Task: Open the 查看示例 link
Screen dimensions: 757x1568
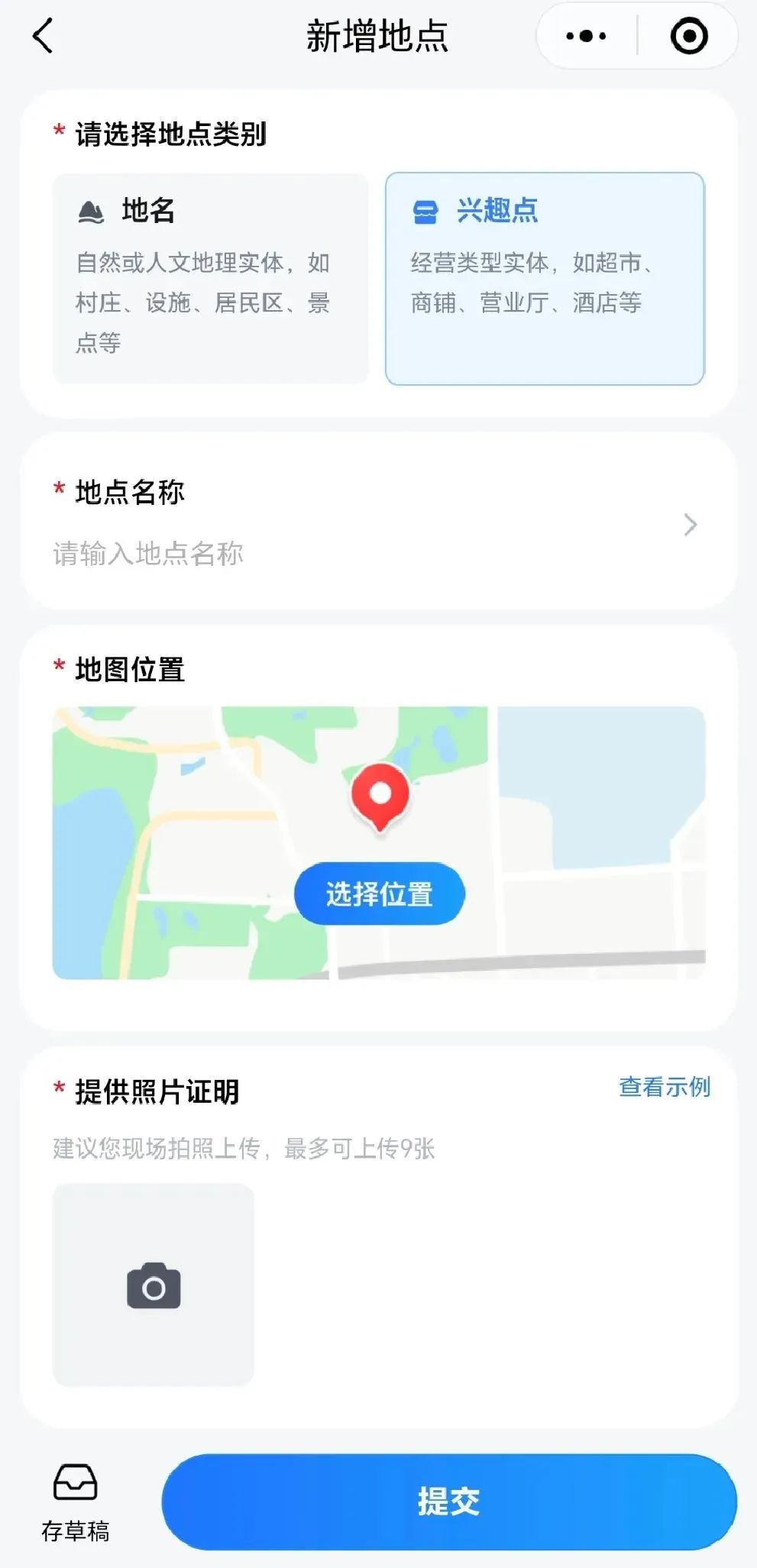Action: [664, 1086]
